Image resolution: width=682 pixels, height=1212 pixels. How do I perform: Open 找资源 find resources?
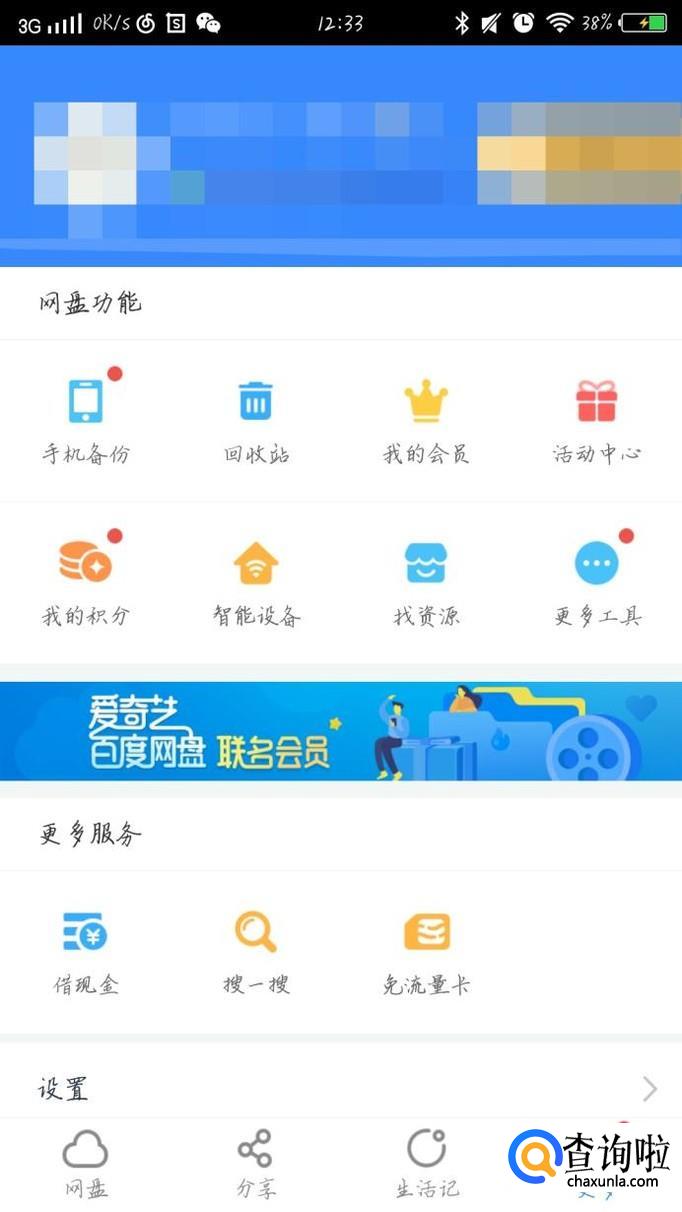pos(426,580)
